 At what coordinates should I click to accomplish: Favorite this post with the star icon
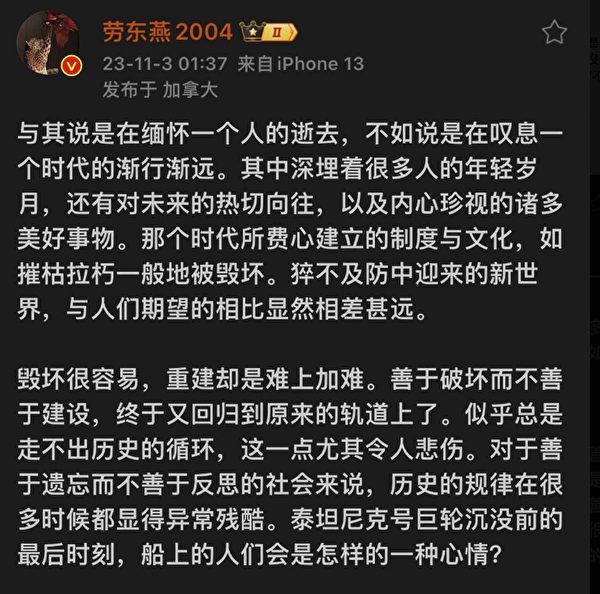pyautogui.click(x=554, y=33)
